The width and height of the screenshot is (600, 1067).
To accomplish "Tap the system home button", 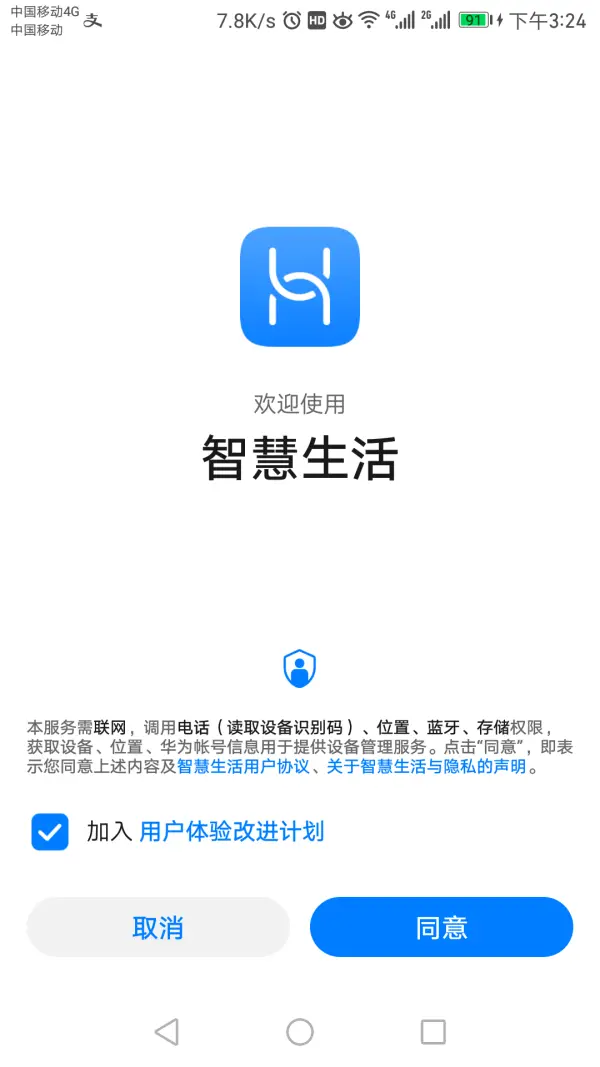I will (300, 1032).
